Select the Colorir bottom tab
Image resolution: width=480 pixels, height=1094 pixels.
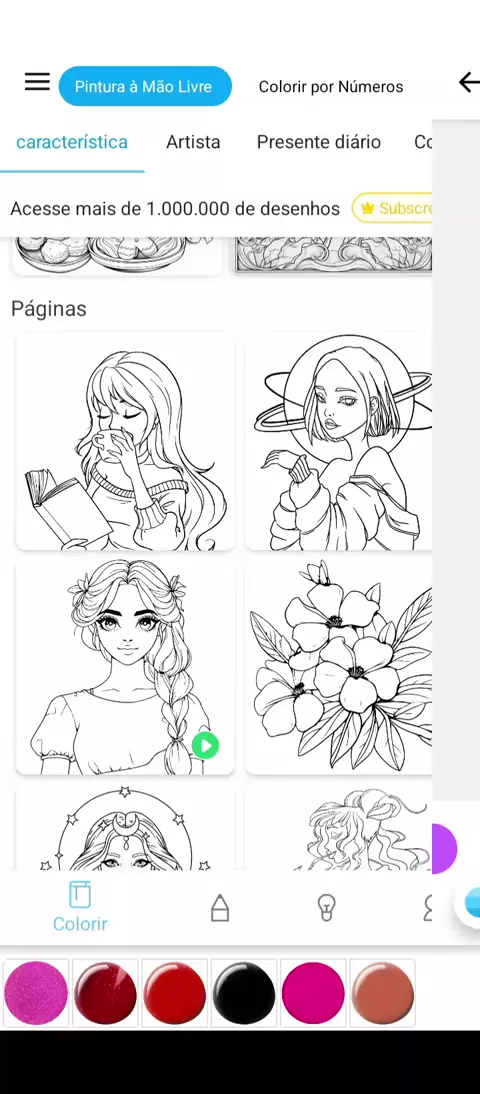[x=80, y=906]
